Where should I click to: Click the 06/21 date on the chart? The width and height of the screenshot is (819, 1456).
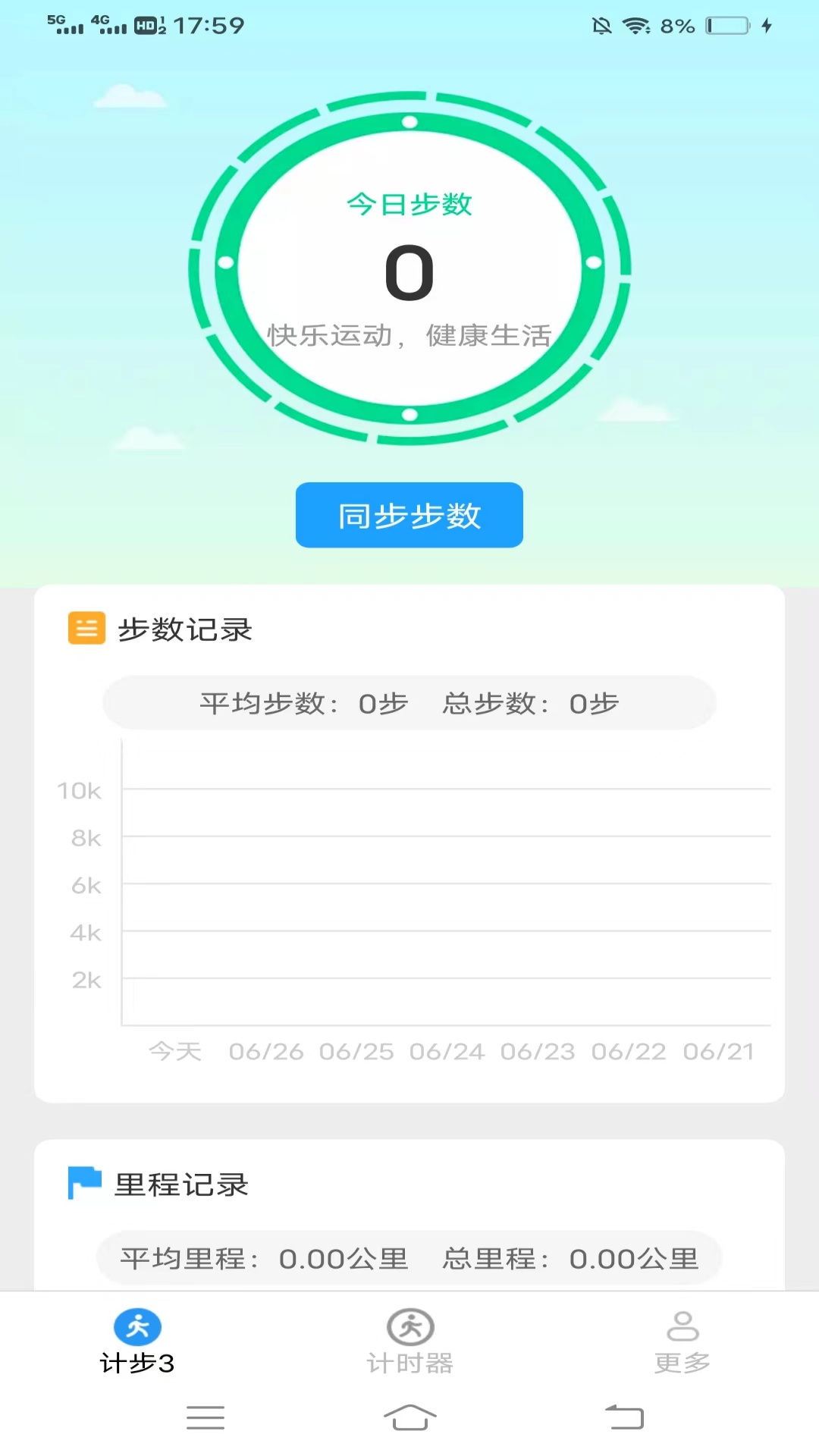[720, 1051]
